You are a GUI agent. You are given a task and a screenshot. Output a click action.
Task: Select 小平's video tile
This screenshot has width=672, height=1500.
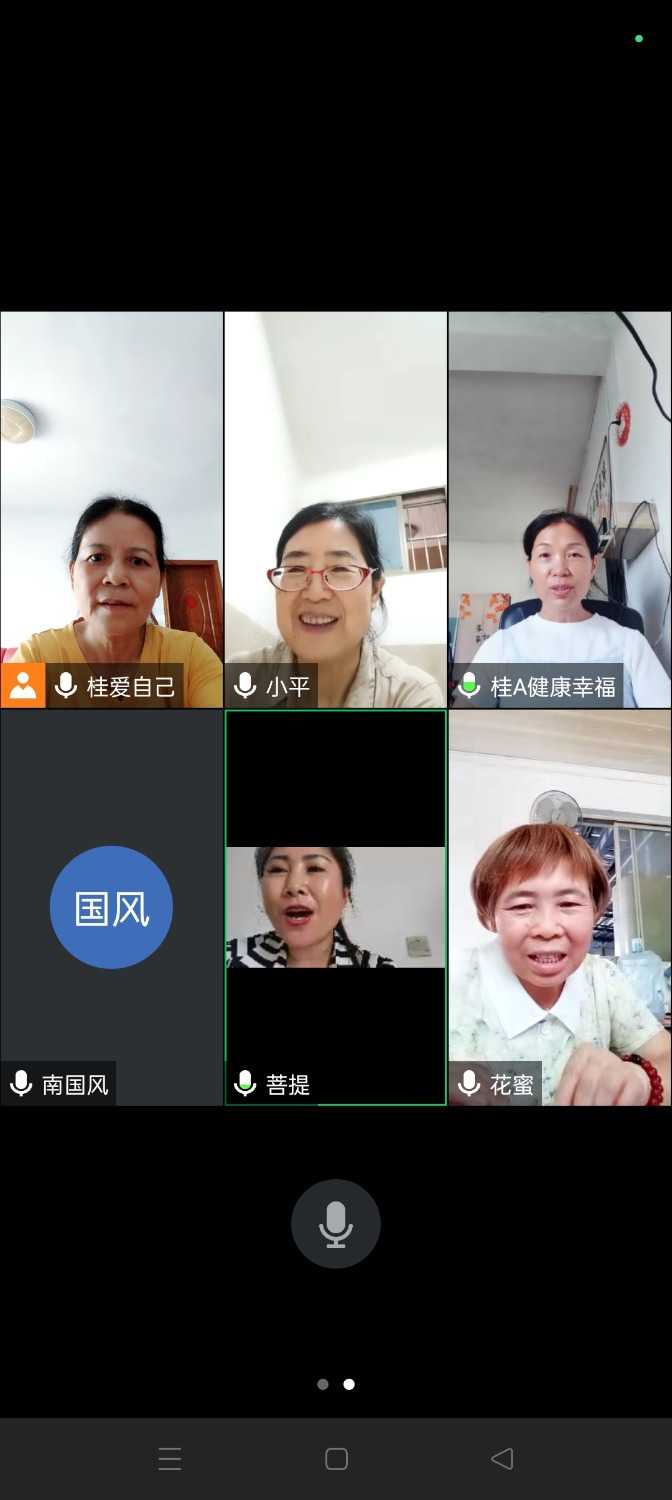[335, 509]
